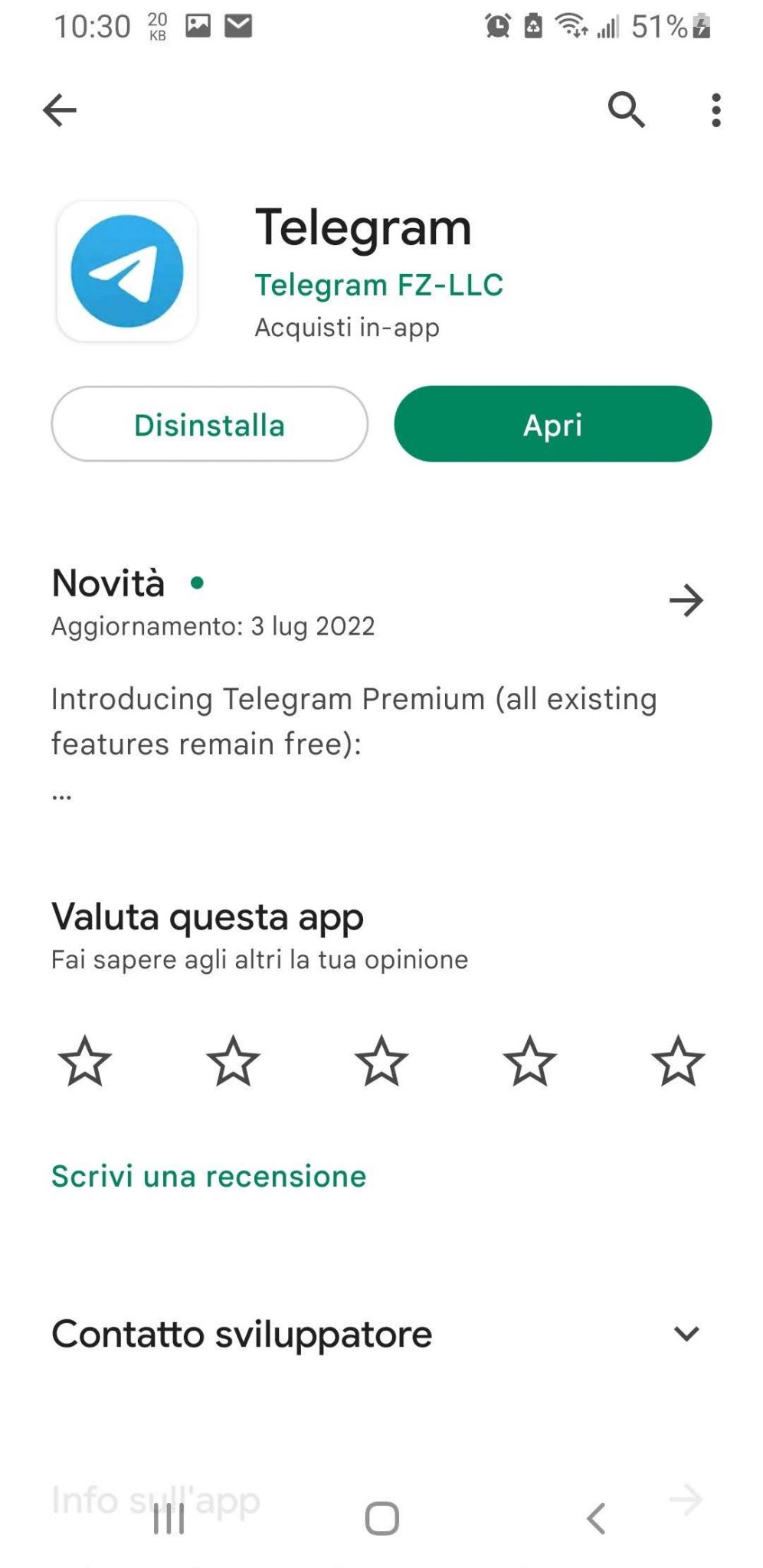The width and height of the screenshot is (763, 1568).
Task: Switch to developer page via Telegram FZ-LLC
Action: 378,285
